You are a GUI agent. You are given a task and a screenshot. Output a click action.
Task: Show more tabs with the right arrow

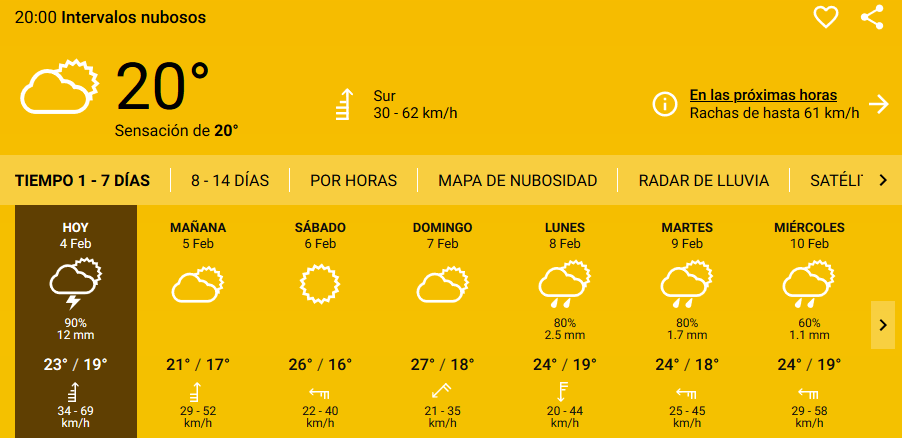coord(882,181)
